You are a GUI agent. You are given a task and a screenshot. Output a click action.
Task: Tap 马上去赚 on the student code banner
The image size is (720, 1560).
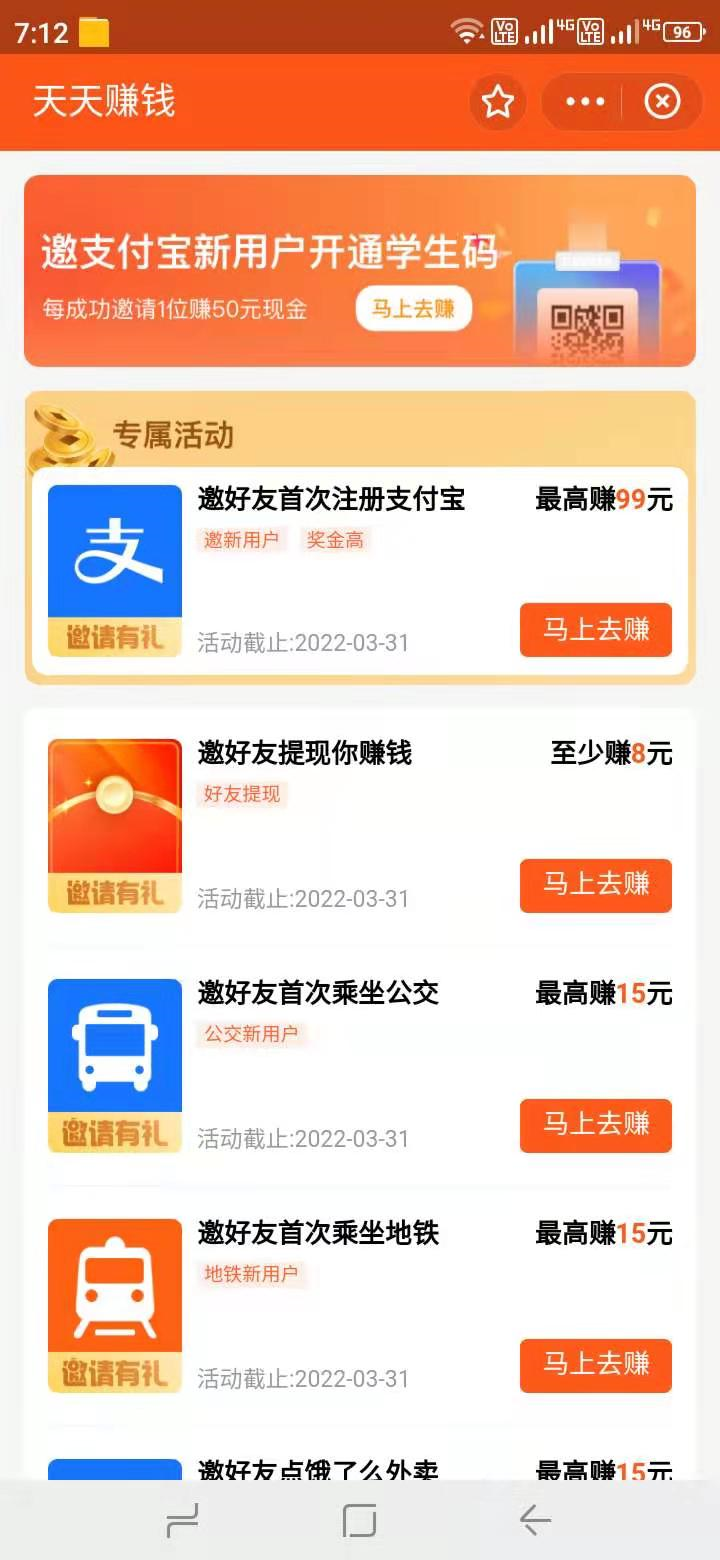point(413,309)
